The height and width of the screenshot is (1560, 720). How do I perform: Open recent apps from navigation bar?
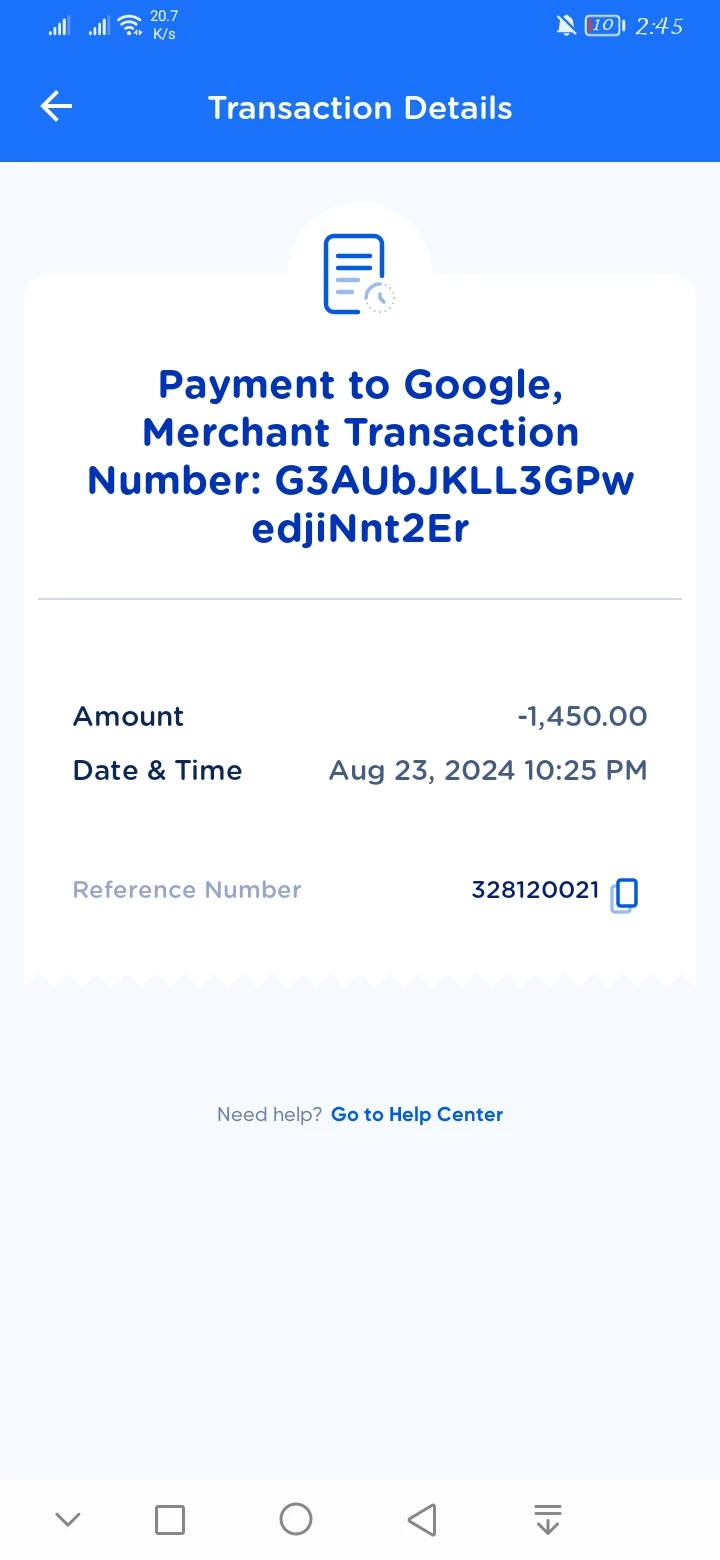pos(170,1519)
